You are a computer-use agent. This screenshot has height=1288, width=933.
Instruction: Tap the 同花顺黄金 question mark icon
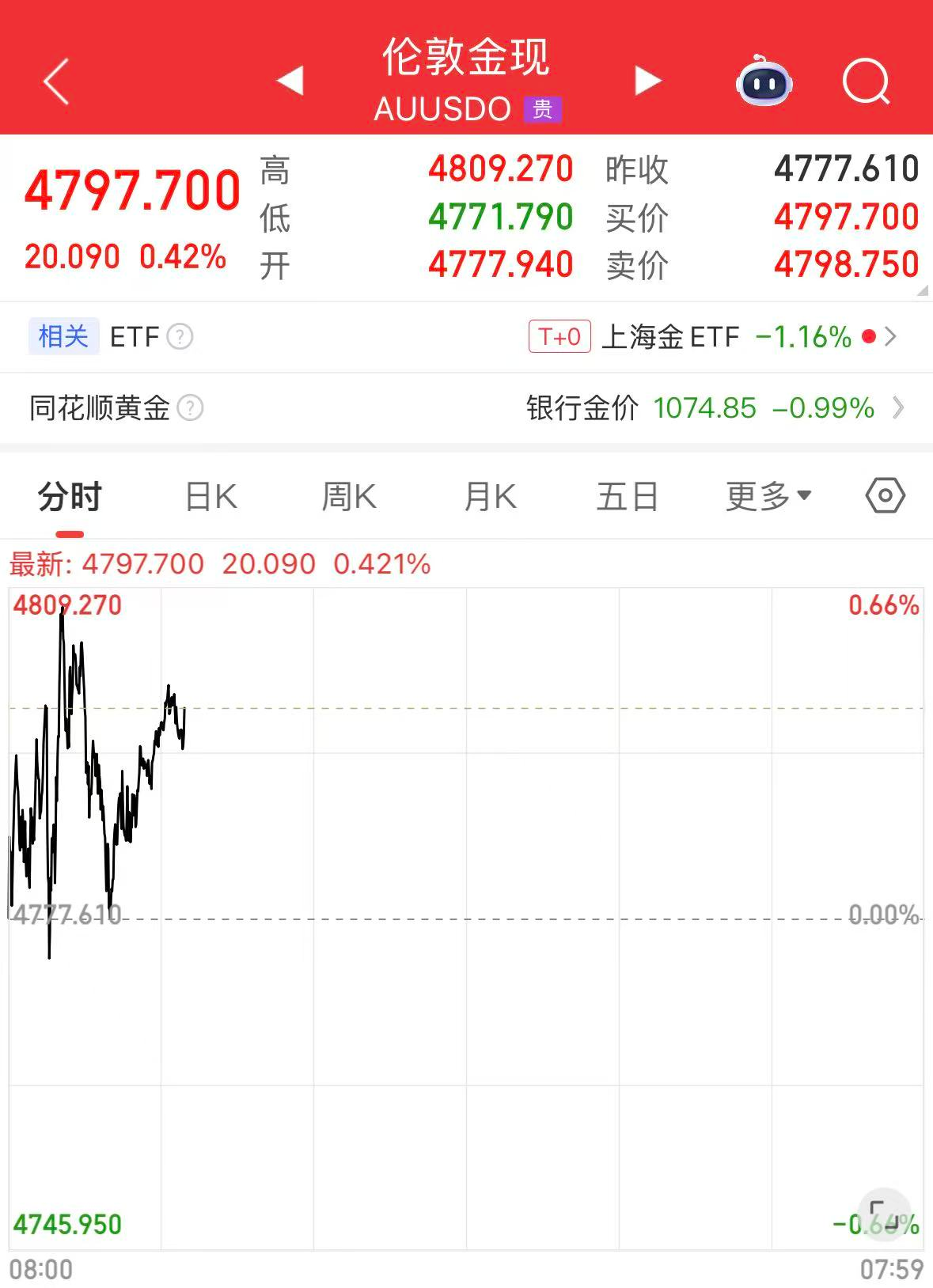coord(191,408)
